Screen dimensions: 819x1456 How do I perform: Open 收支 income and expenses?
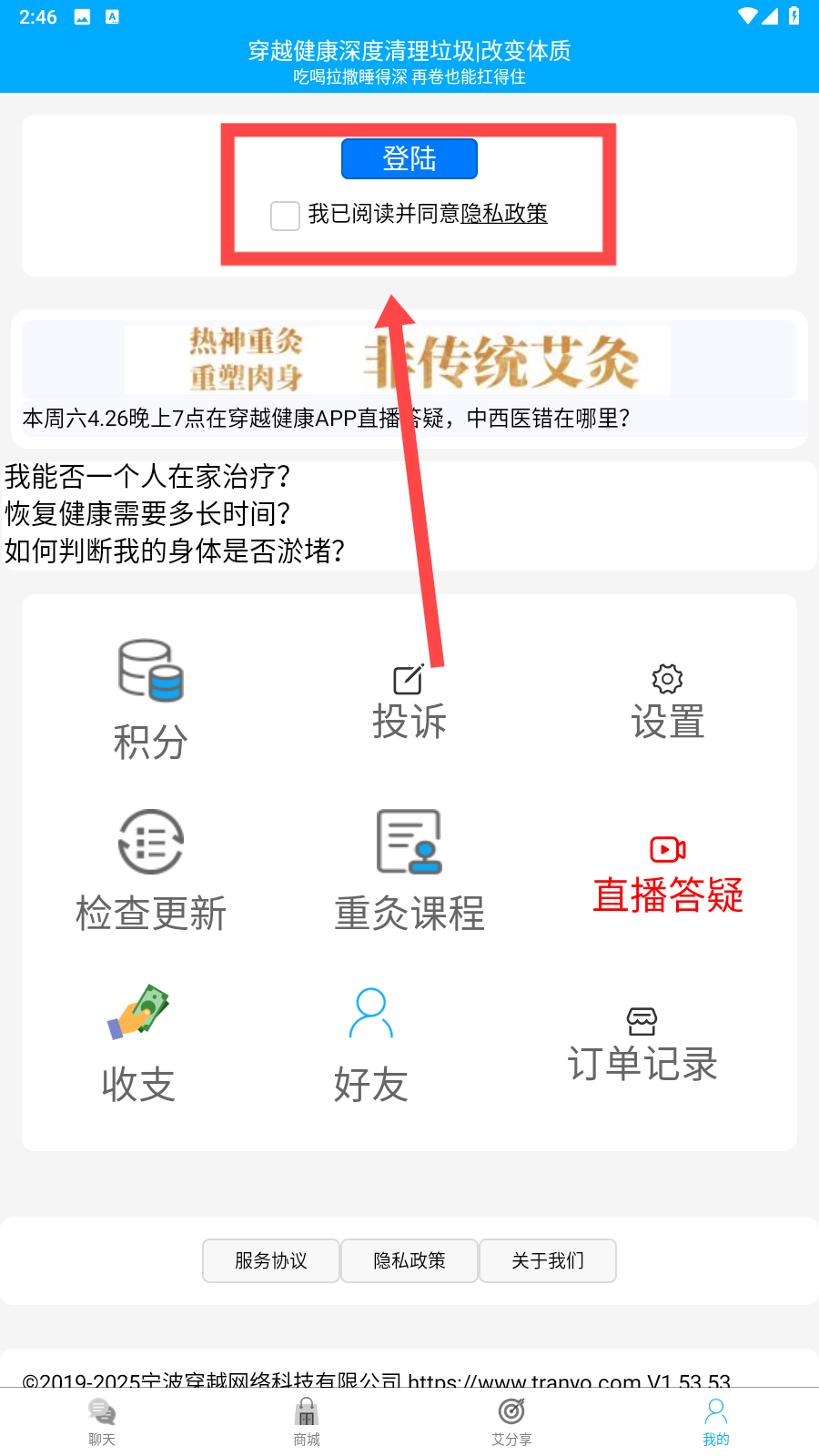(x=138, y=1043)
